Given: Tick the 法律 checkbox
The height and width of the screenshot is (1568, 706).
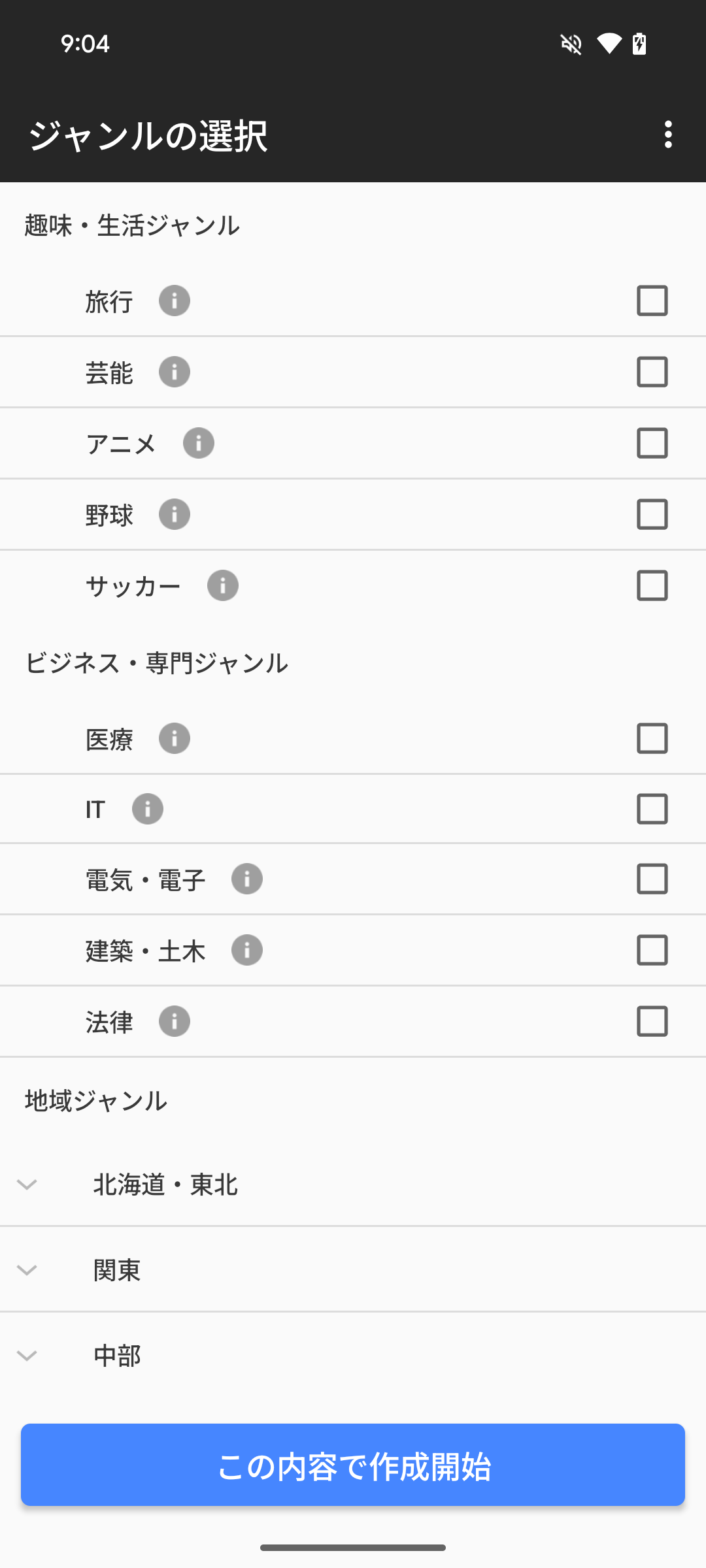Looking at the screenshot, I should coord(652,1021).
